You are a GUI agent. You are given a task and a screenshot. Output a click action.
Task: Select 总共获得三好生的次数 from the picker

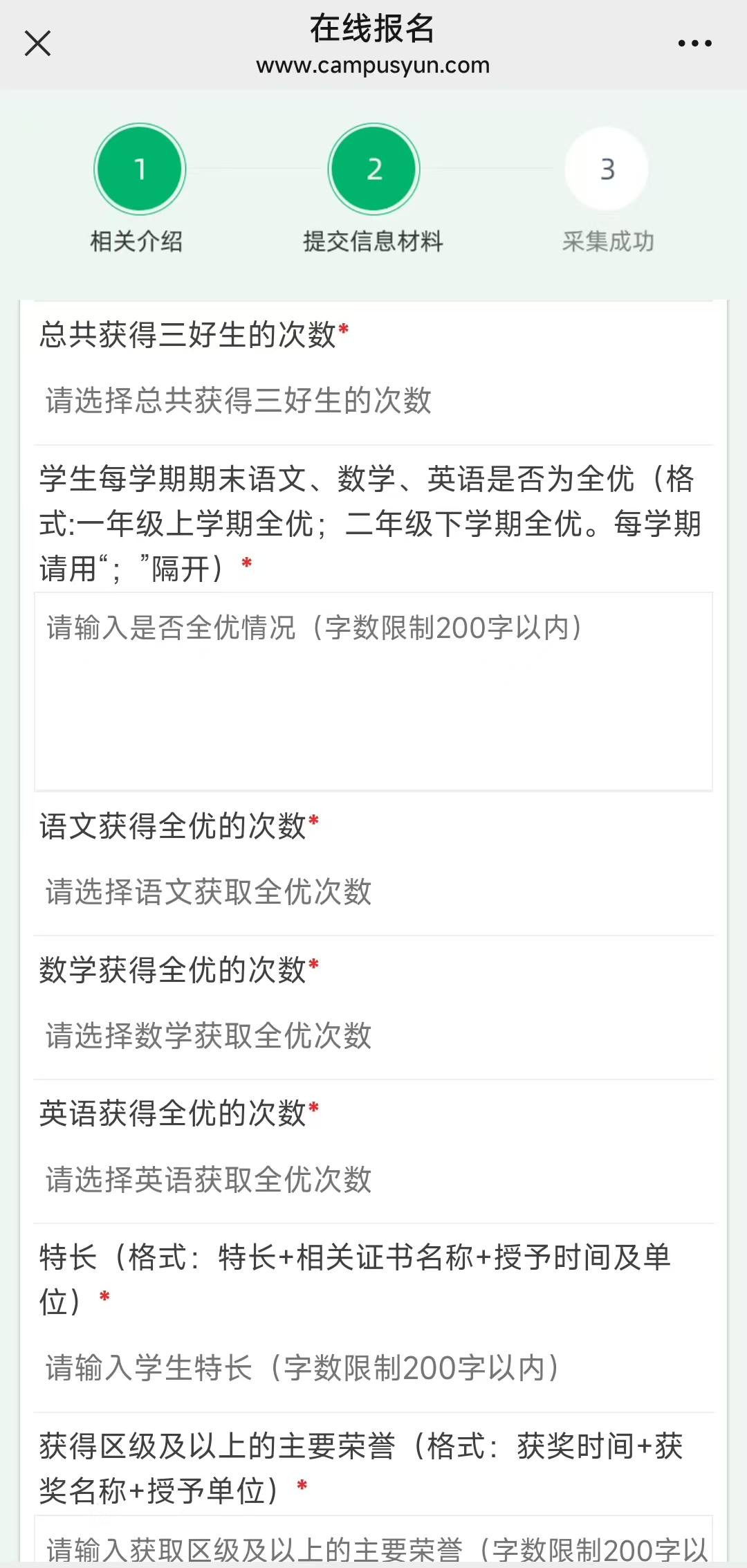click(373, 401)
